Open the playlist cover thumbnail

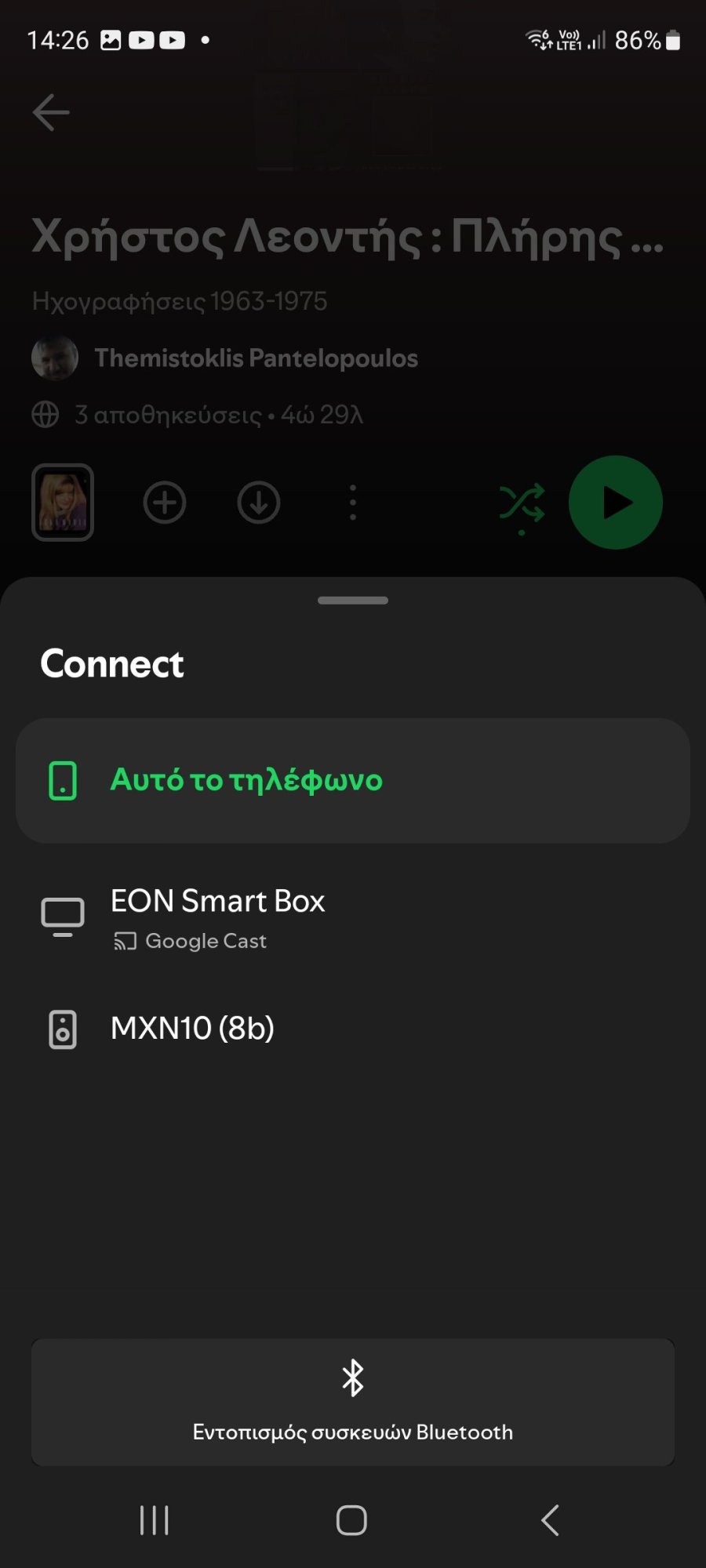(x=63, y=503)
